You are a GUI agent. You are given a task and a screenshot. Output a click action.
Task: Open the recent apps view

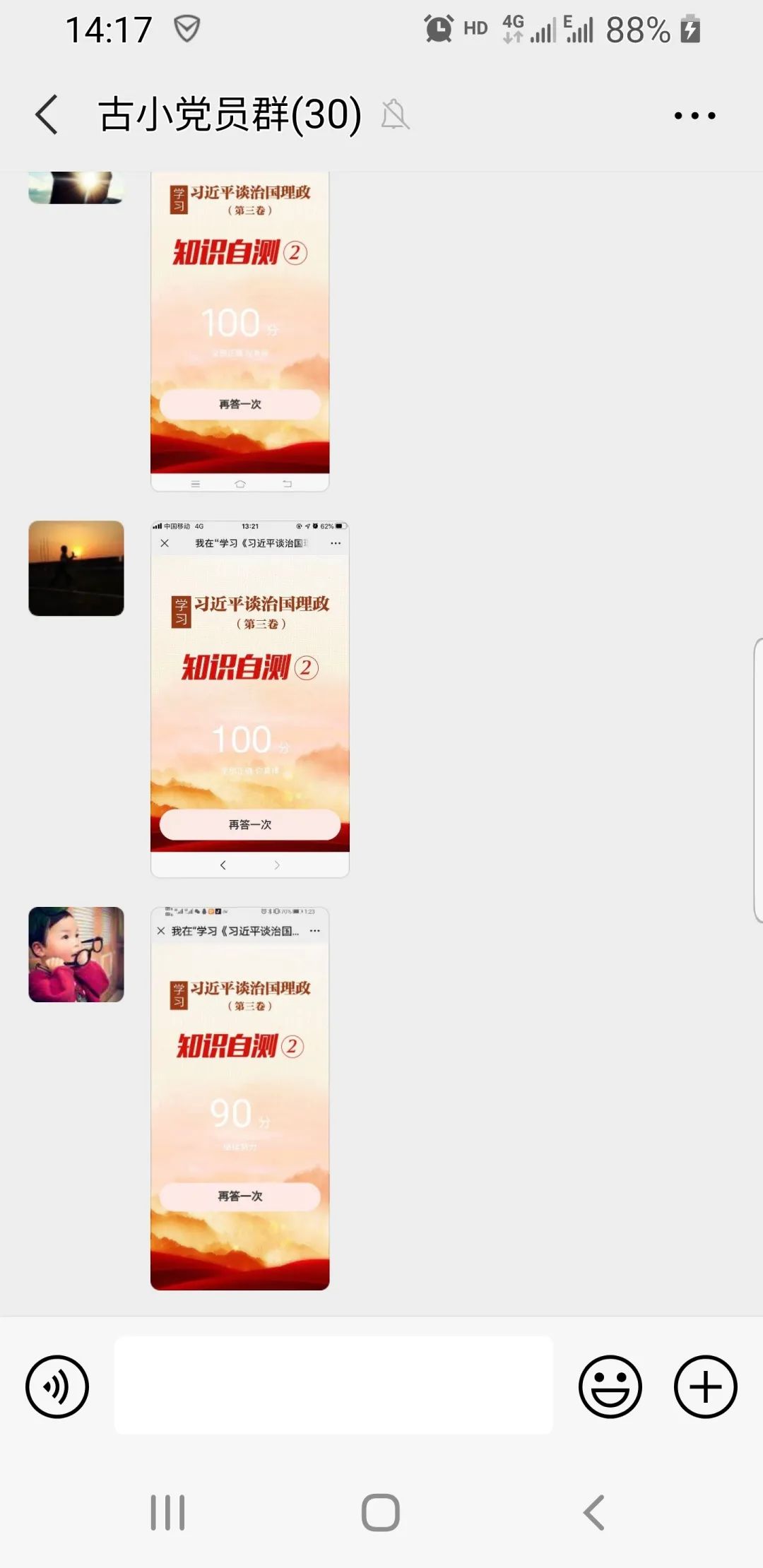coord(167,1512)
